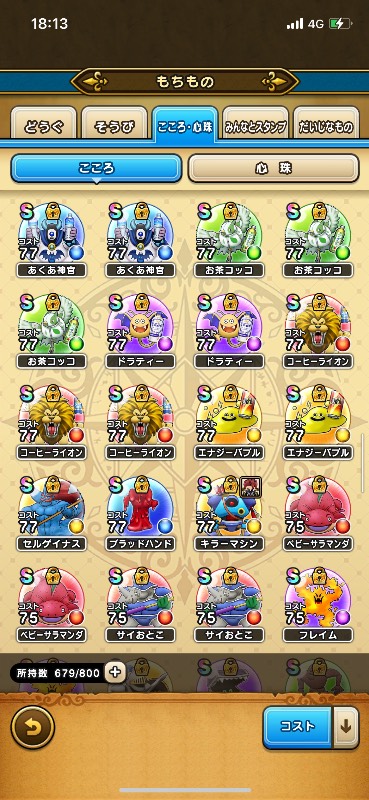Select the 心珠 segment
369x800 pixels.
(x=274, y=168)
